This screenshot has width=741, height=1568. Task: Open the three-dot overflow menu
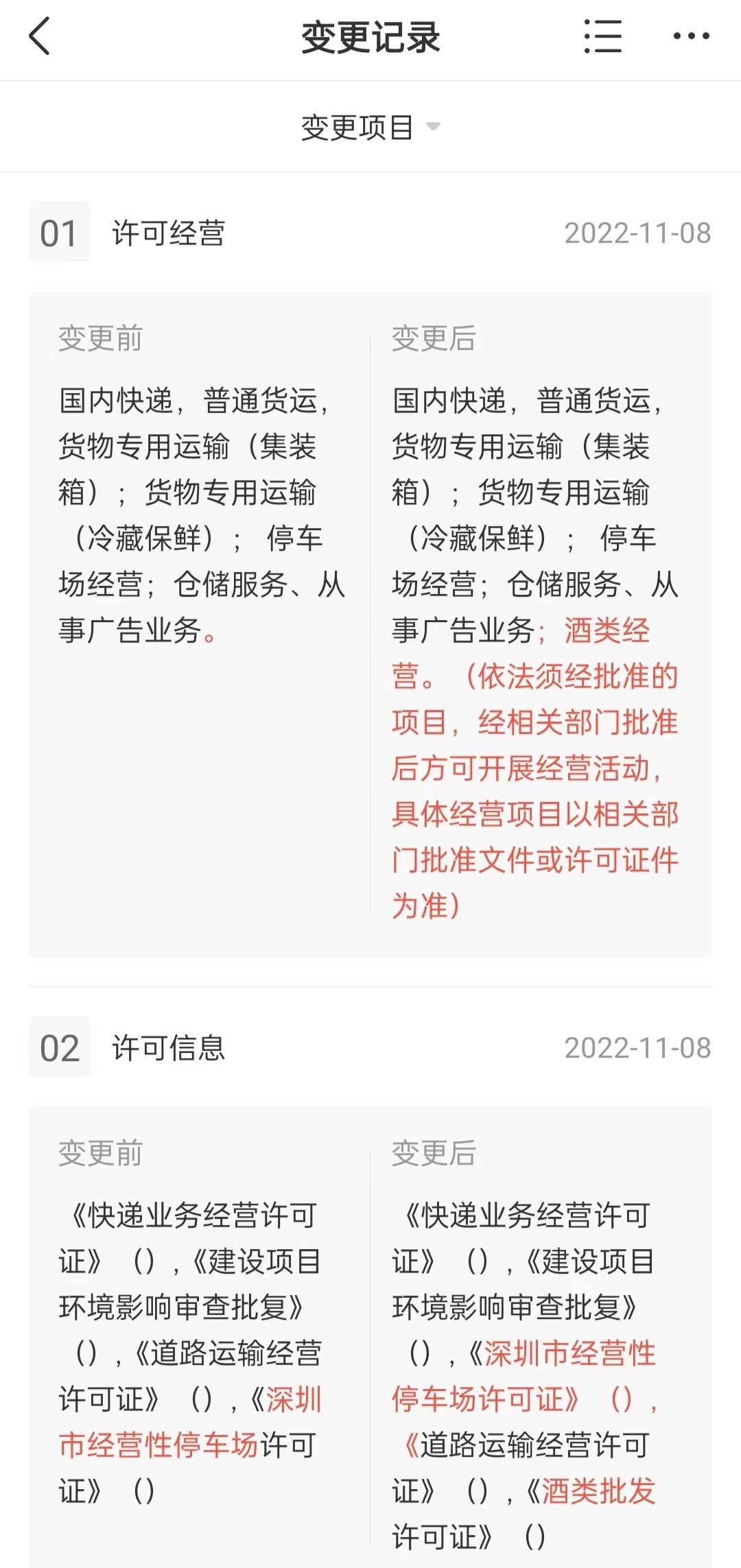(691, 36)
